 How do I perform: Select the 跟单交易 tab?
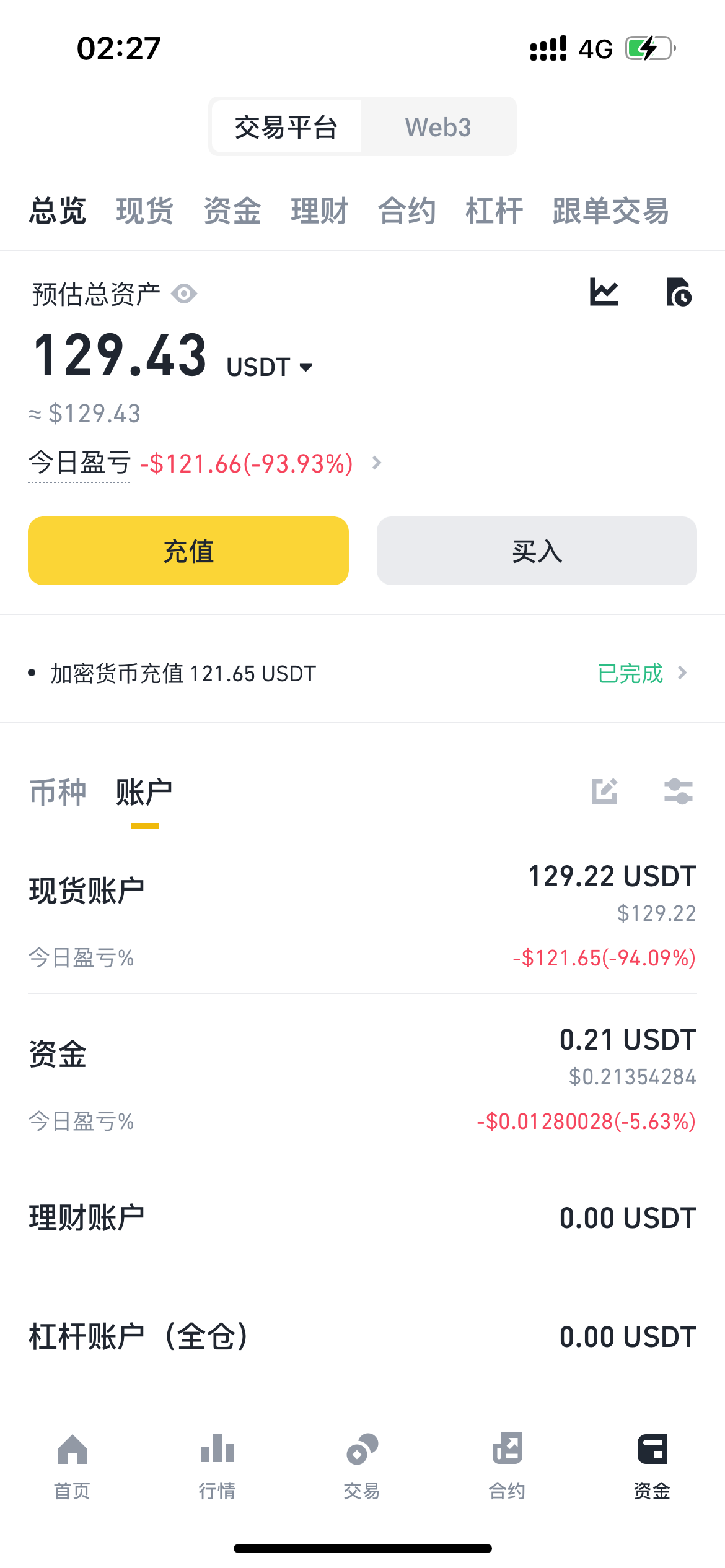point(610,211)
